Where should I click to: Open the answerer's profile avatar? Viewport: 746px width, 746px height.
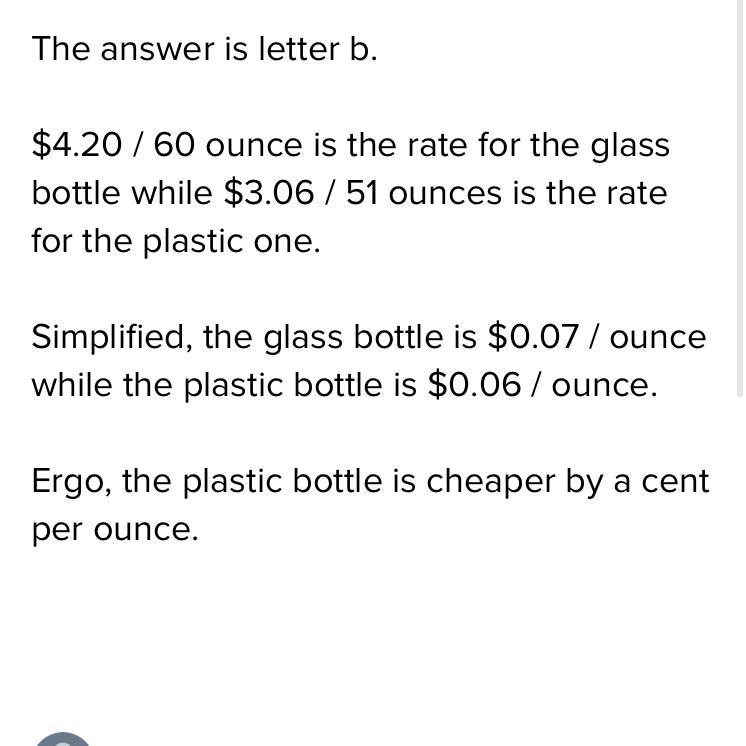pos(62,740)
